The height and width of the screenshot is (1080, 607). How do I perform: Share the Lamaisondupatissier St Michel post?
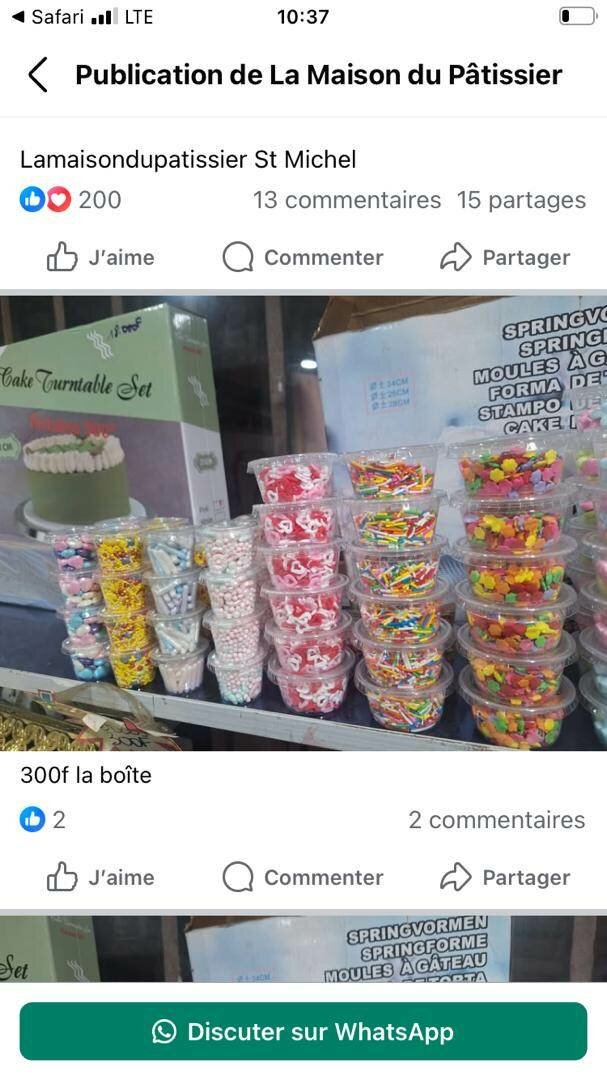pyautogui.click(x=505, y=258)
